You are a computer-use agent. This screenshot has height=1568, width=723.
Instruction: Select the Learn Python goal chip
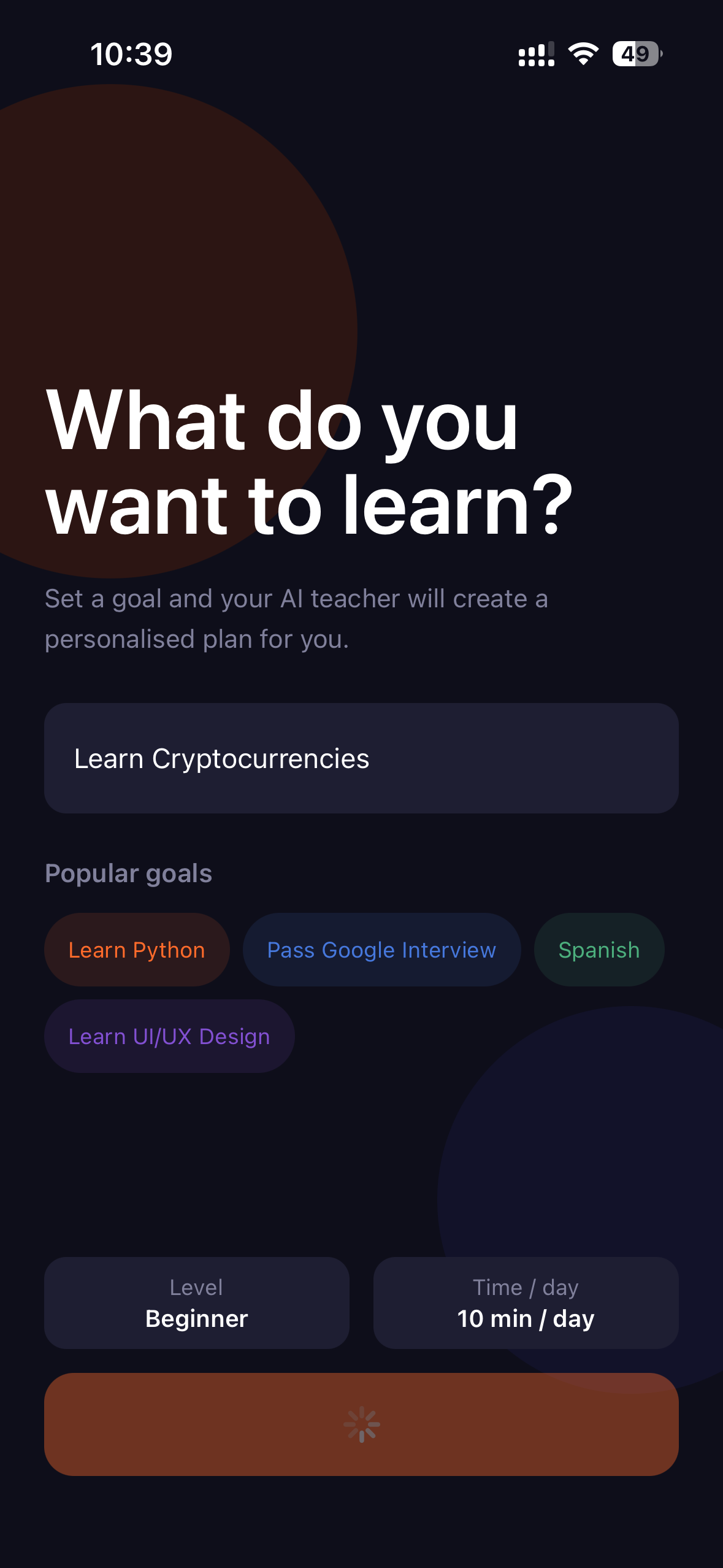click(137, 950)
